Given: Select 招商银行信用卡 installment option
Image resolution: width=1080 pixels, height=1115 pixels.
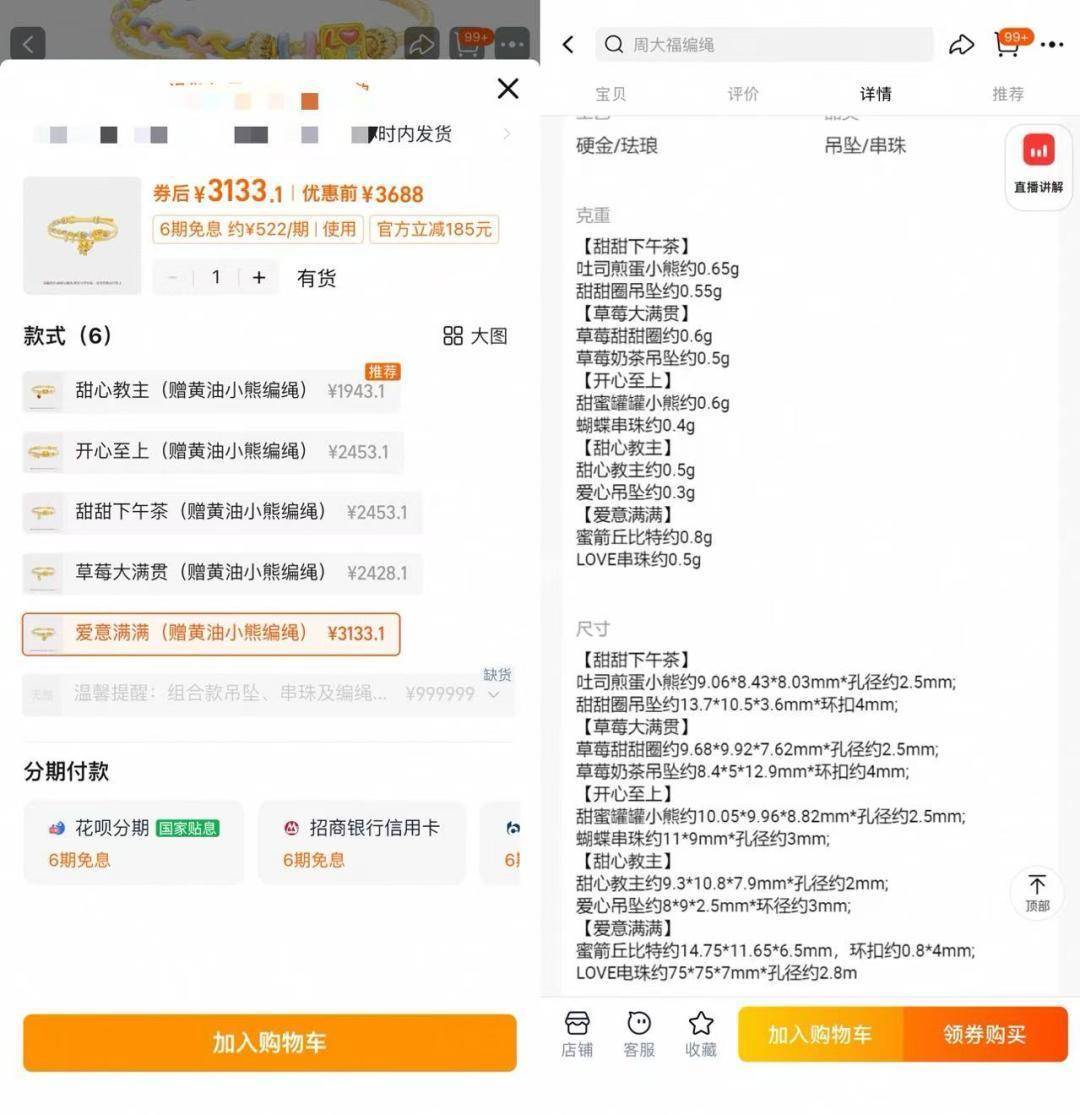Looking at the screenshot, I should pyautogui.click(x=361, y=842).
